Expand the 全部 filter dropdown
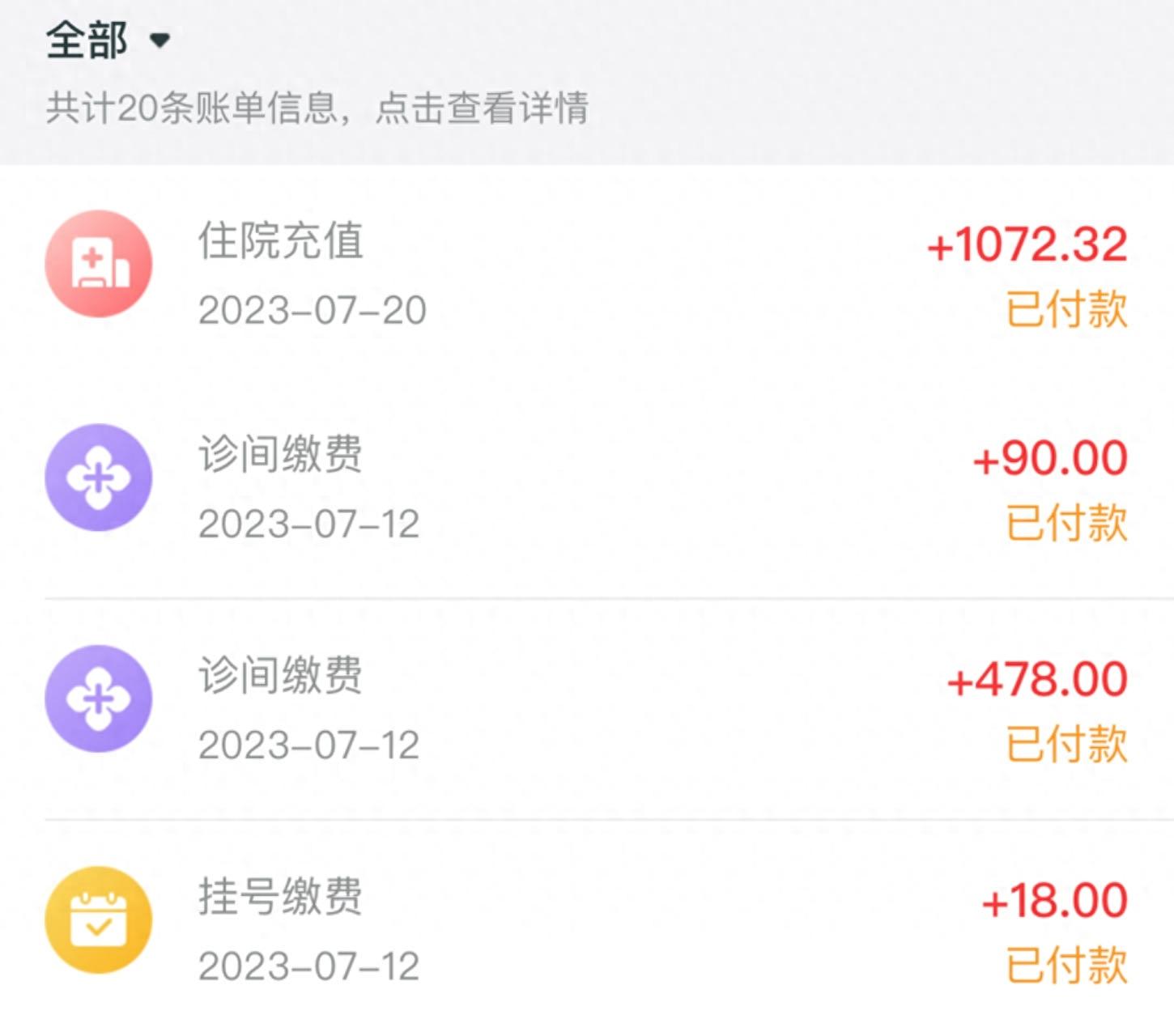This screenshot has width=1174, height=1036. click(109, 40)
